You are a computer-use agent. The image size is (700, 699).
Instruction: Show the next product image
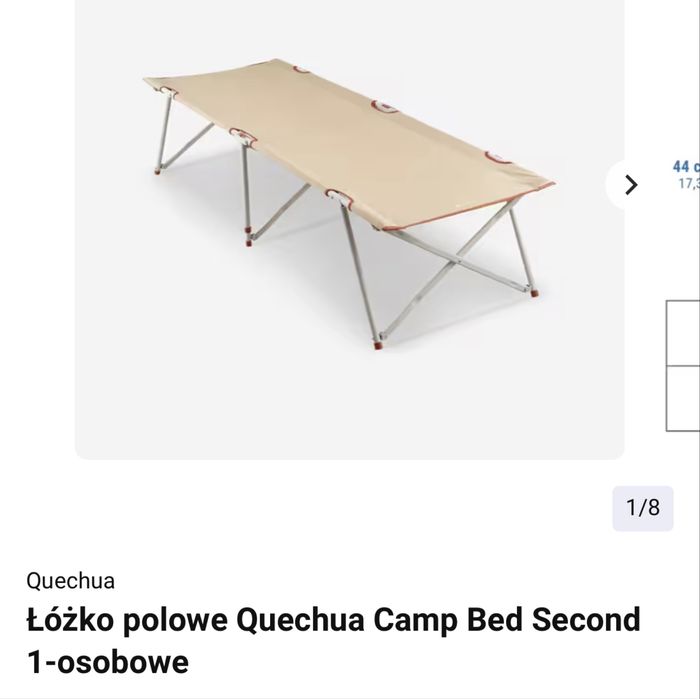pyautogui.click(x=630, y=184)
